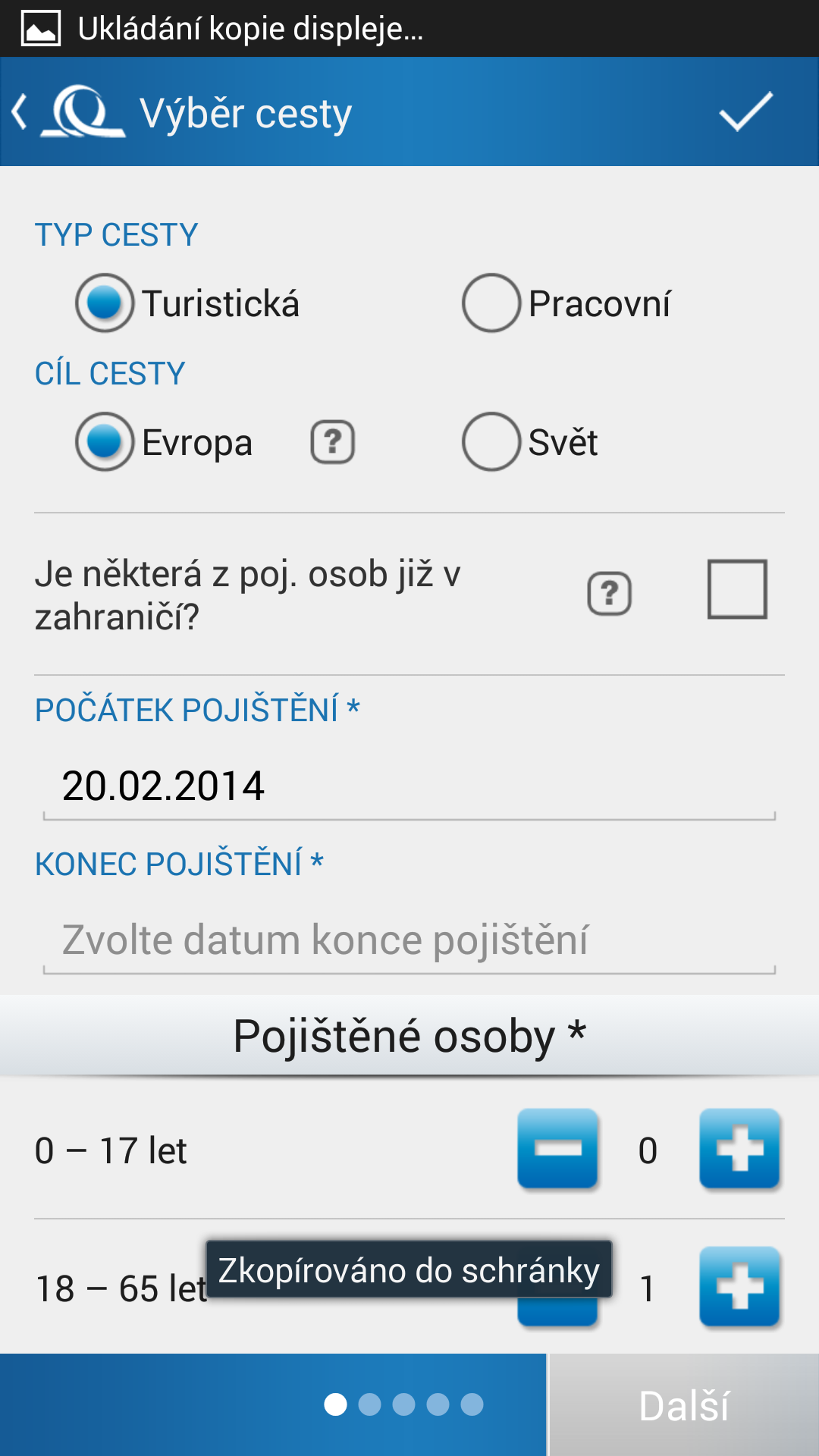Choose Svět as destination
This screenshot has height=1456, width=819.
[x=530, y=442]
